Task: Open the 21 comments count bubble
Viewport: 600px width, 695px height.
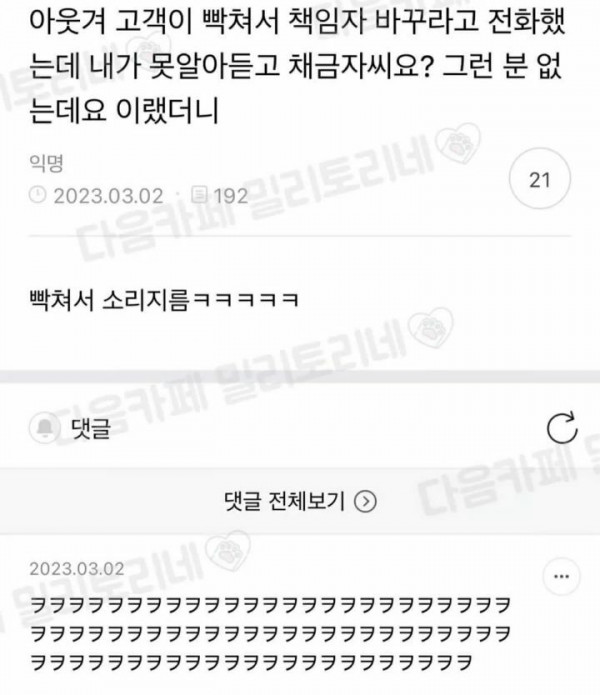Action: 540,181
